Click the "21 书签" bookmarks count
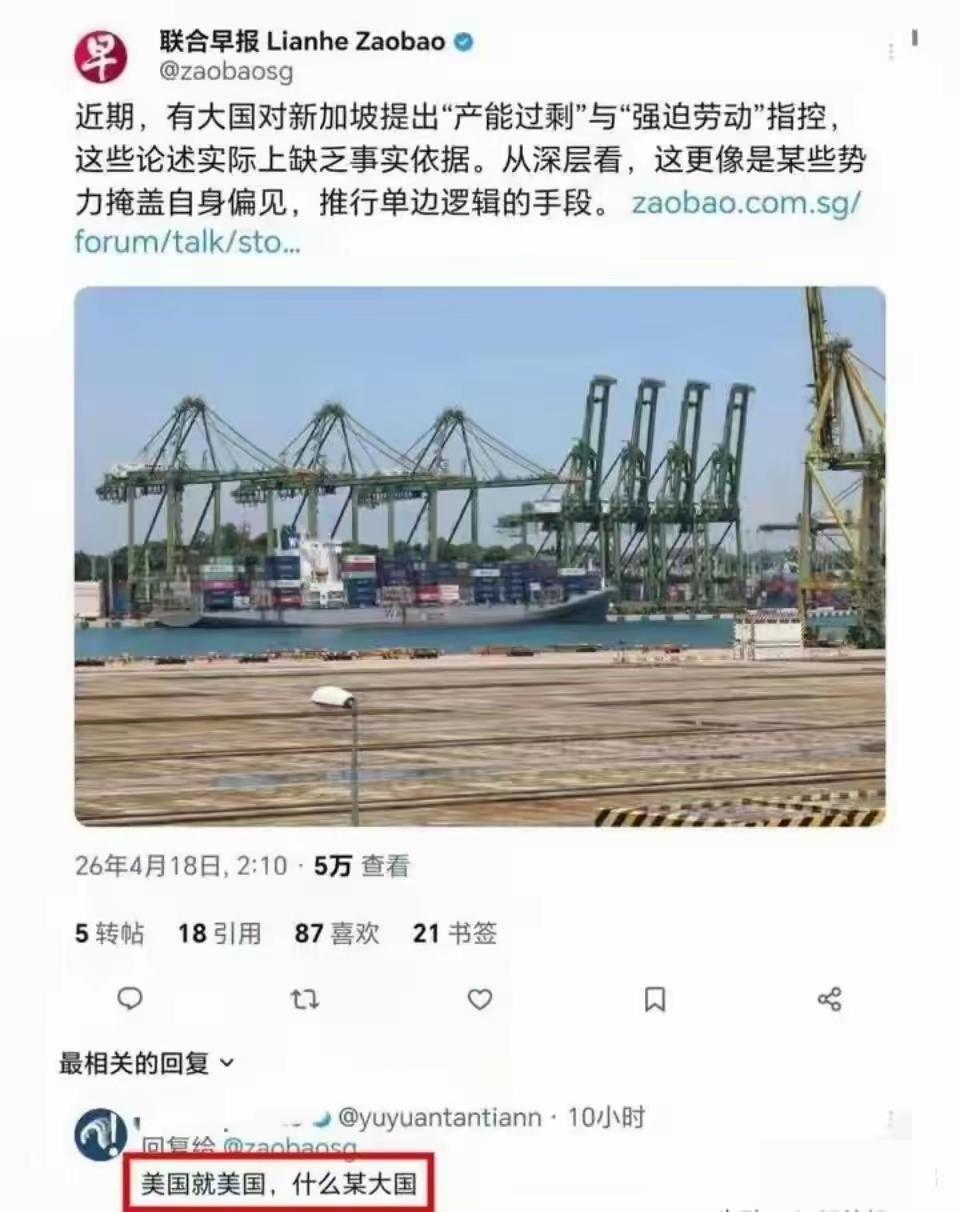 point(452,932)
